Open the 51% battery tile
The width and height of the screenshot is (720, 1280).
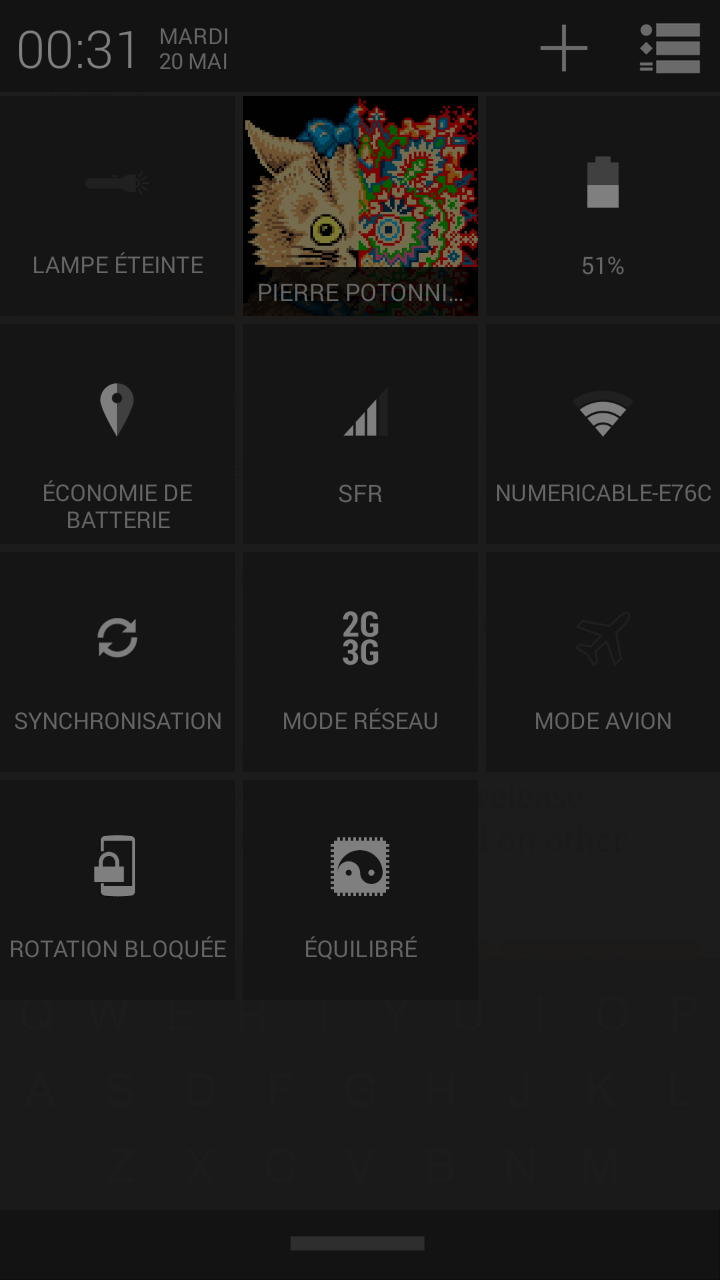(603, 205)
